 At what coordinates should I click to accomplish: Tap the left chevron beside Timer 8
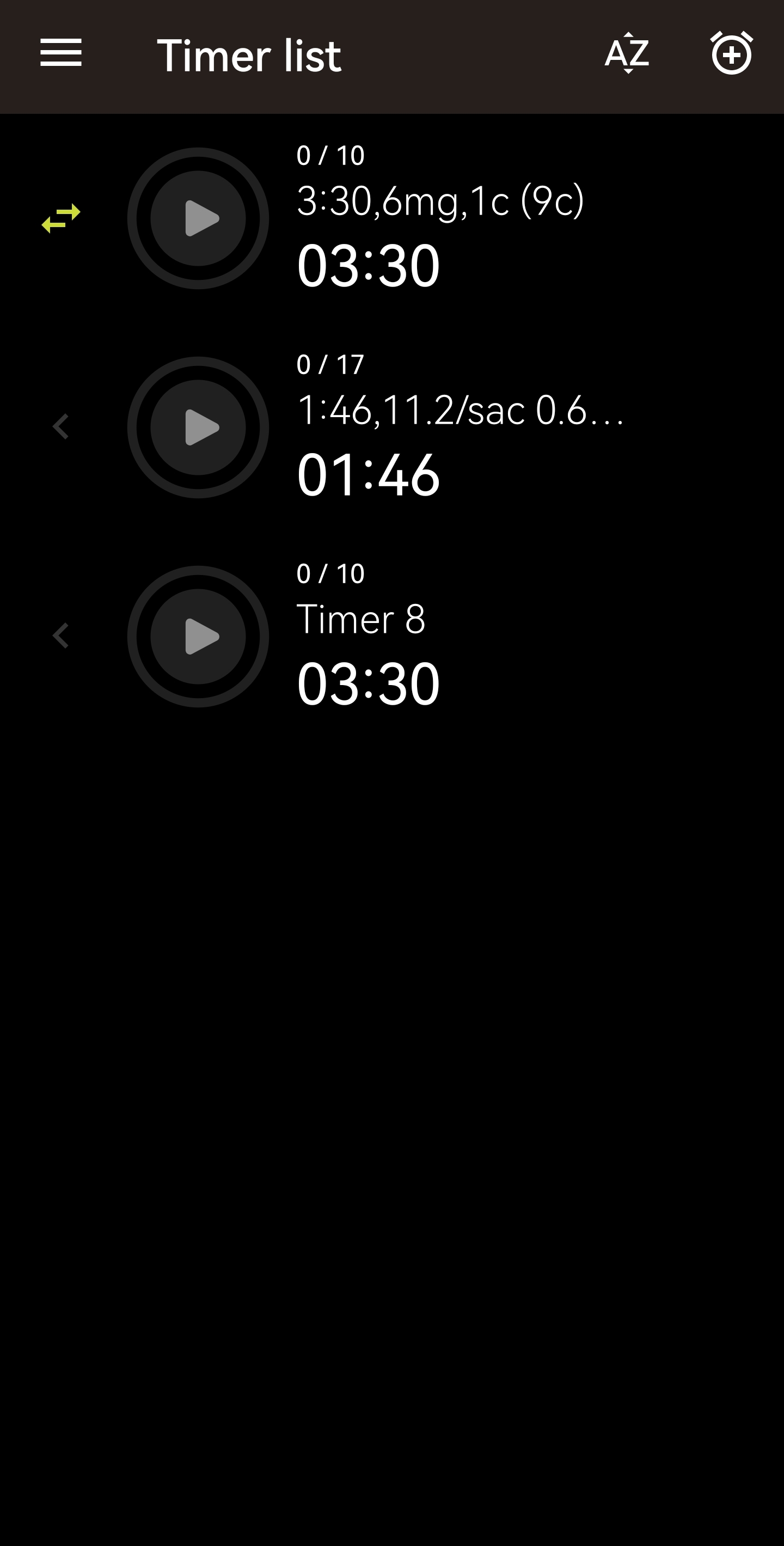click(x=60, y=636)
